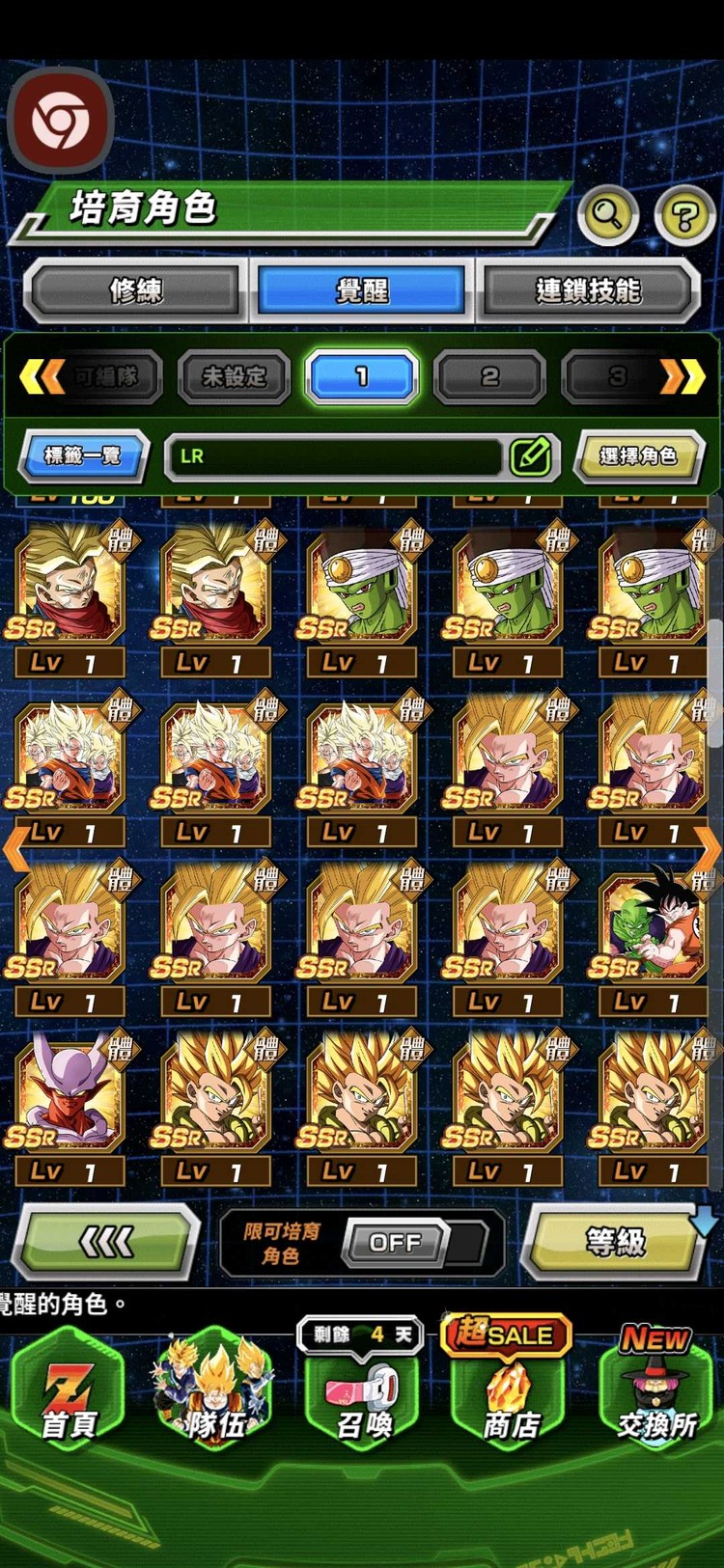The height and width of the screenshot is (1568, 724).
Task: Open the 標籤一覽 tag list
Action: click(84, 455)
